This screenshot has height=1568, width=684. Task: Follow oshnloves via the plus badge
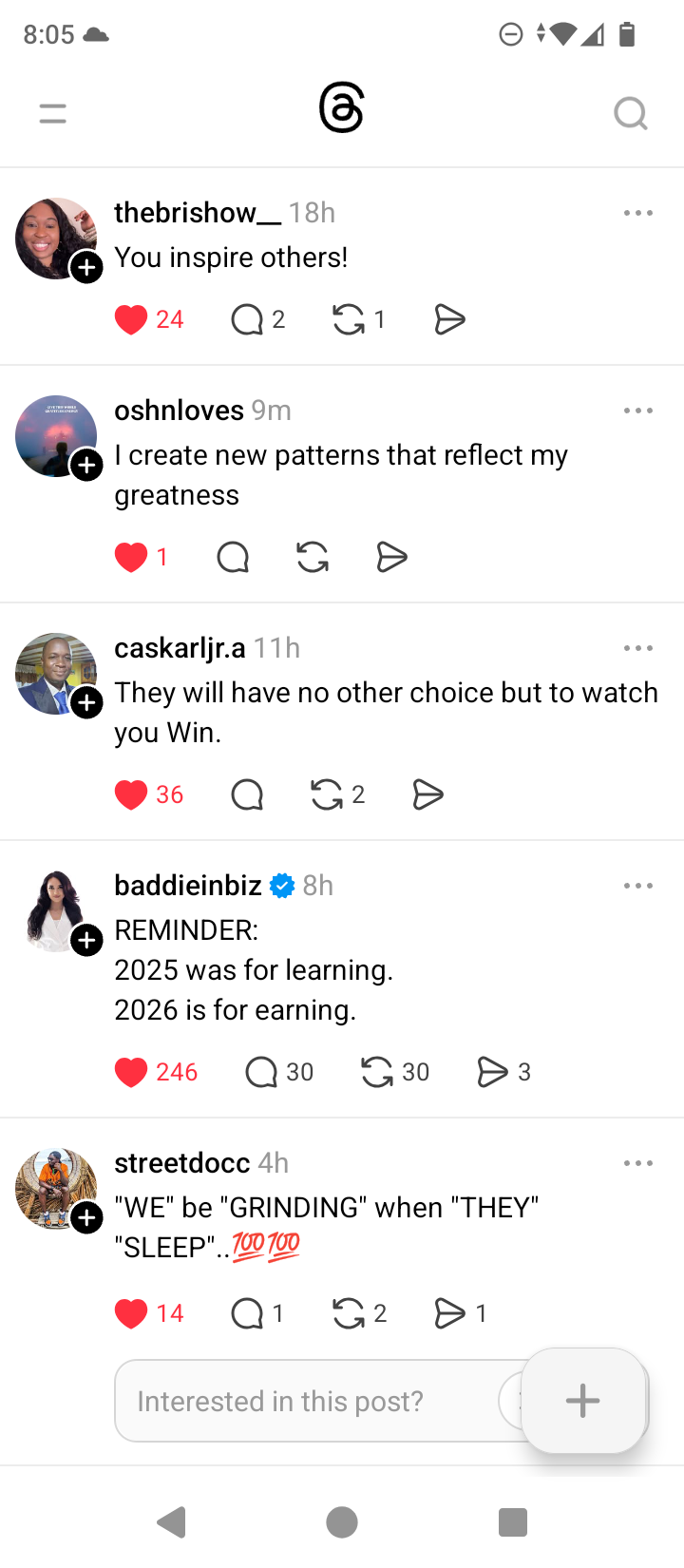coord(86,466)
